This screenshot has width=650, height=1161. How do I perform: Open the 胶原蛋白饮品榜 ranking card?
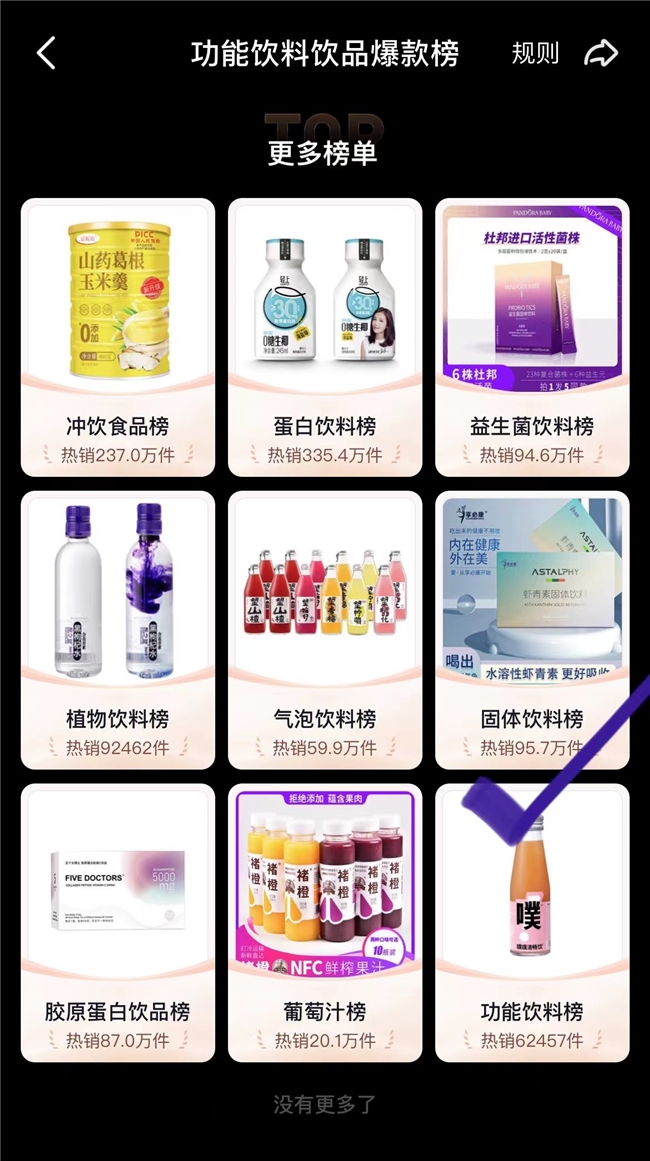click(118, 922)
